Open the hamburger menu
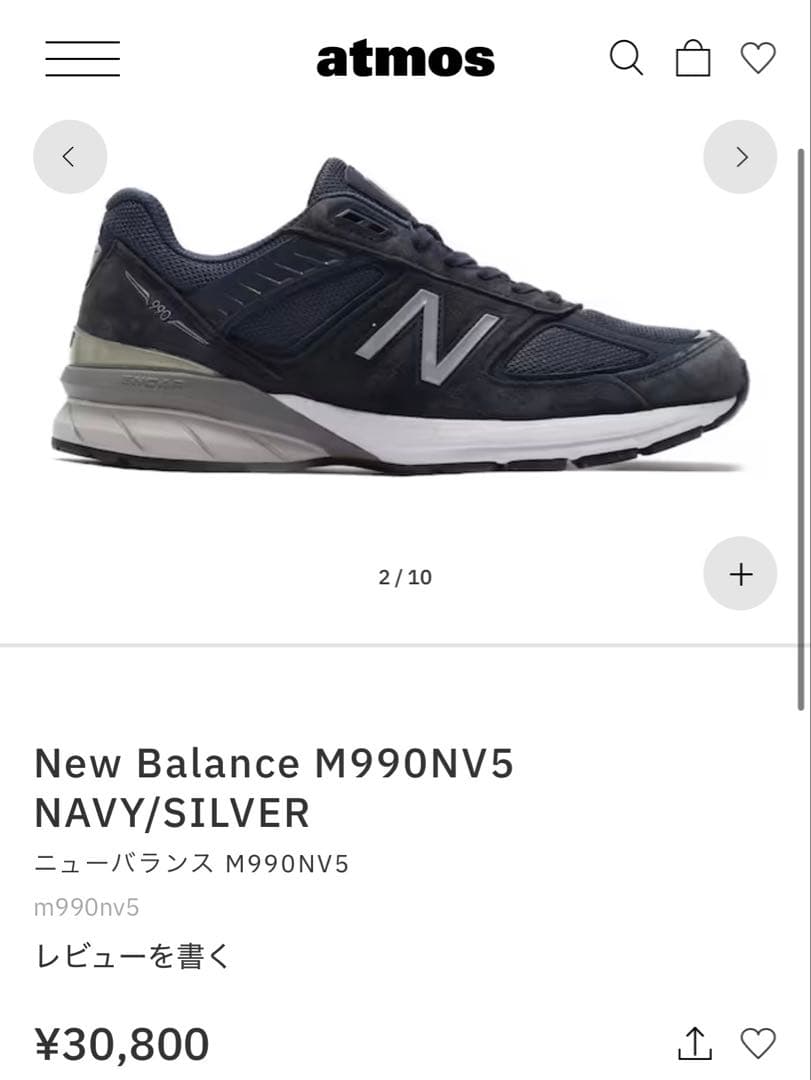 pos(82,59)
